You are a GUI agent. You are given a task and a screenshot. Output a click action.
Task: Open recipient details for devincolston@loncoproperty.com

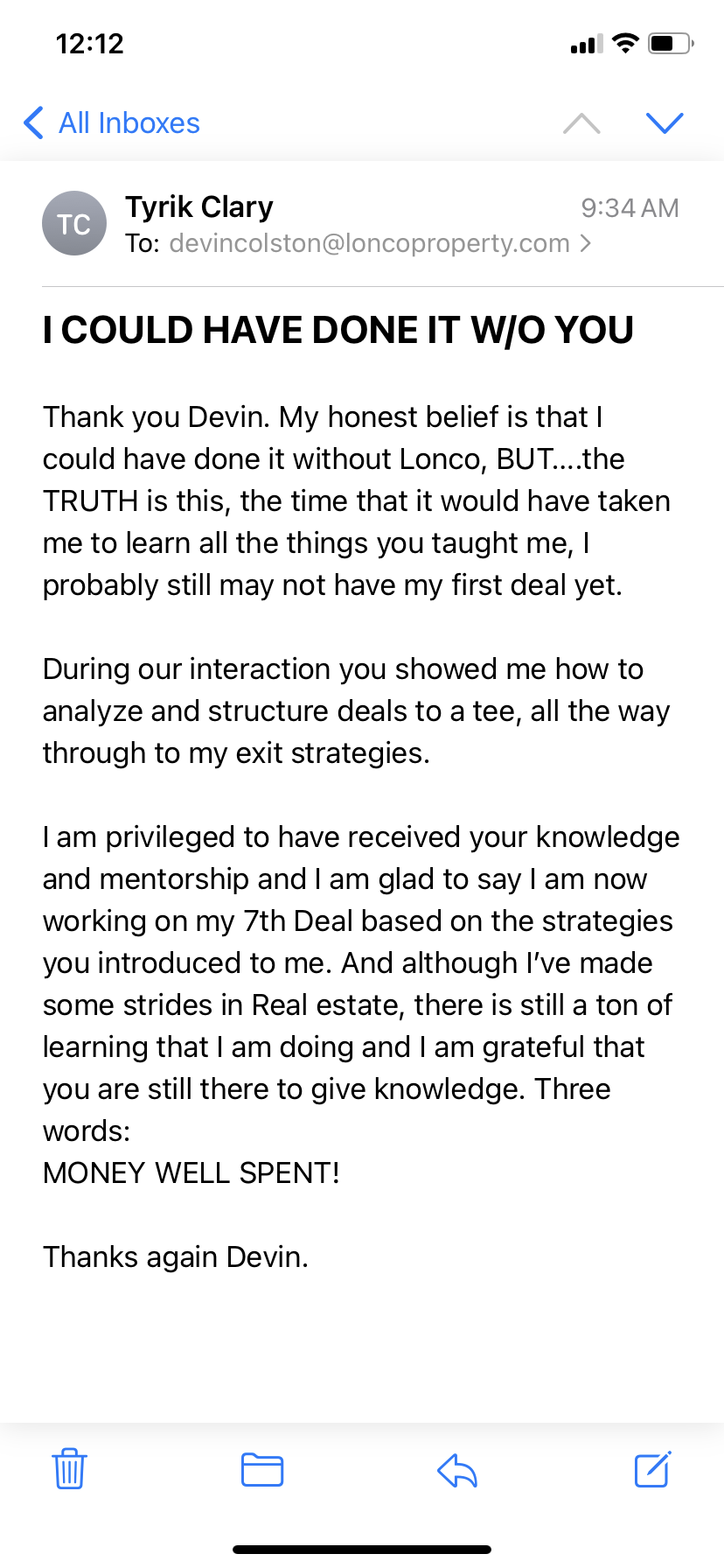pyautogui.click(x=370, y=243)
